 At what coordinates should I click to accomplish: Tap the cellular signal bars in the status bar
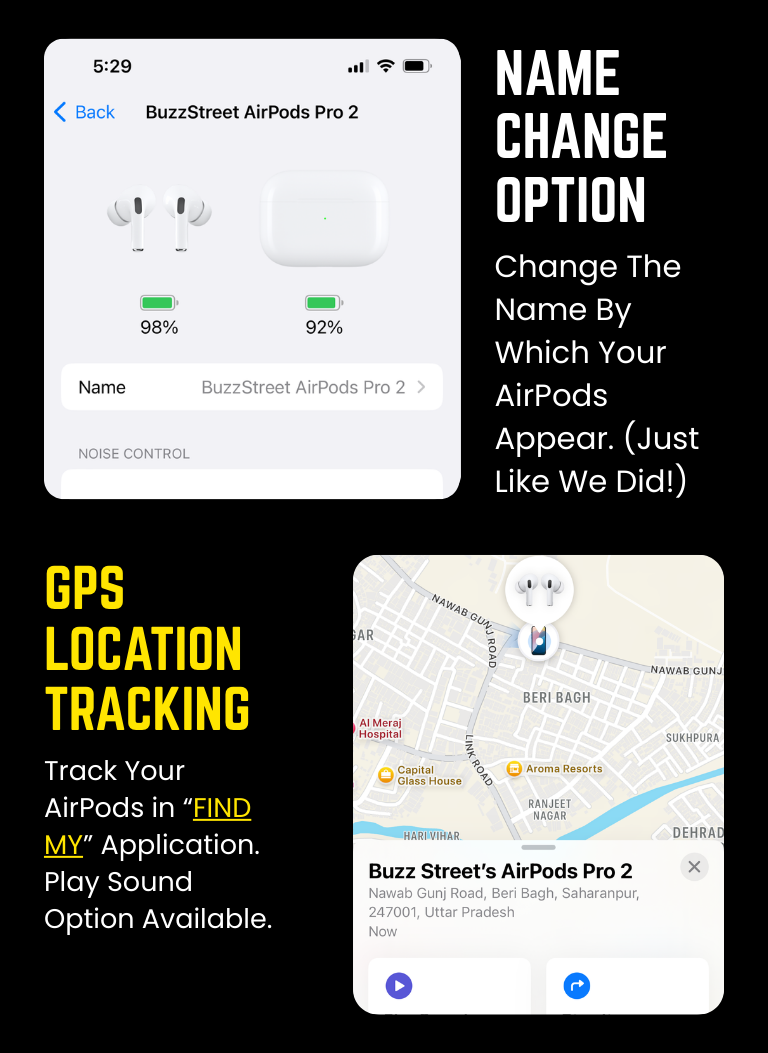tap(356, 66)
